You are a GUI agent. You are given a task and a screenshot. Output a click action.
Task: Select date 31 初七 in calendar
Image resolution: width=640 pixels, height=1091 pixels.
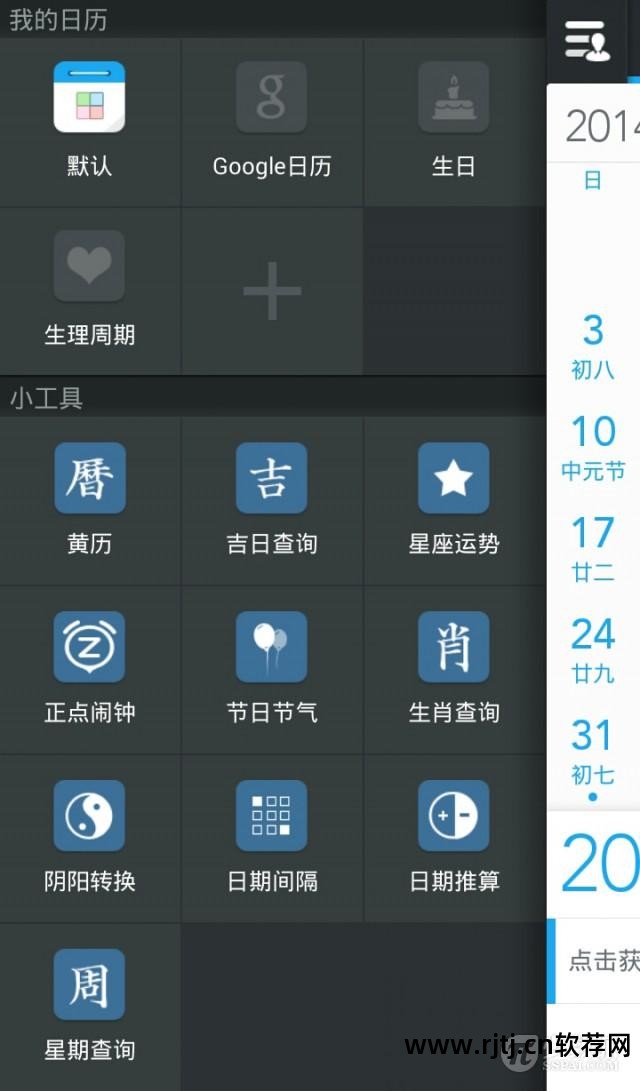coord(593,750)
